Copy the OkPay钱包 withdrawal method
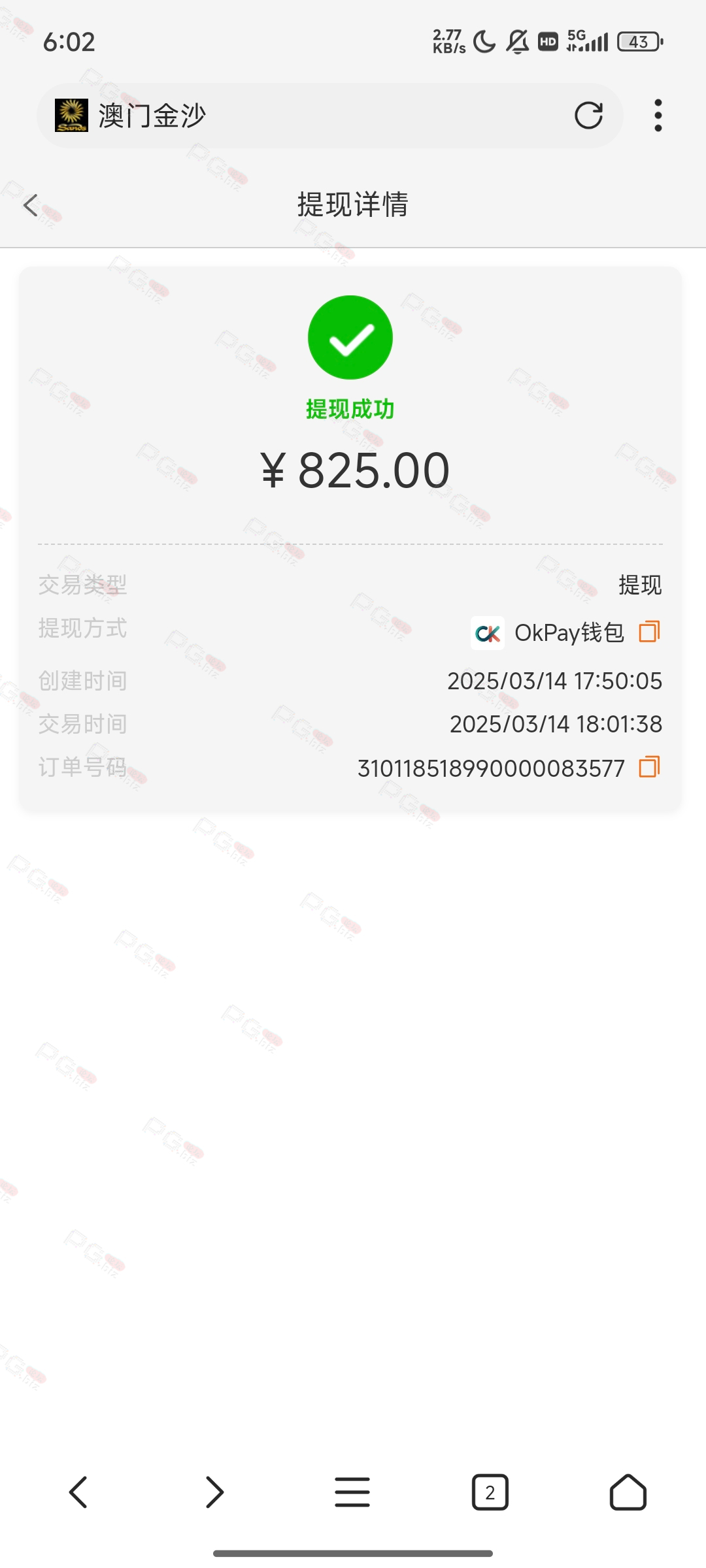The image size is (706, 1568). pos(649,632)
